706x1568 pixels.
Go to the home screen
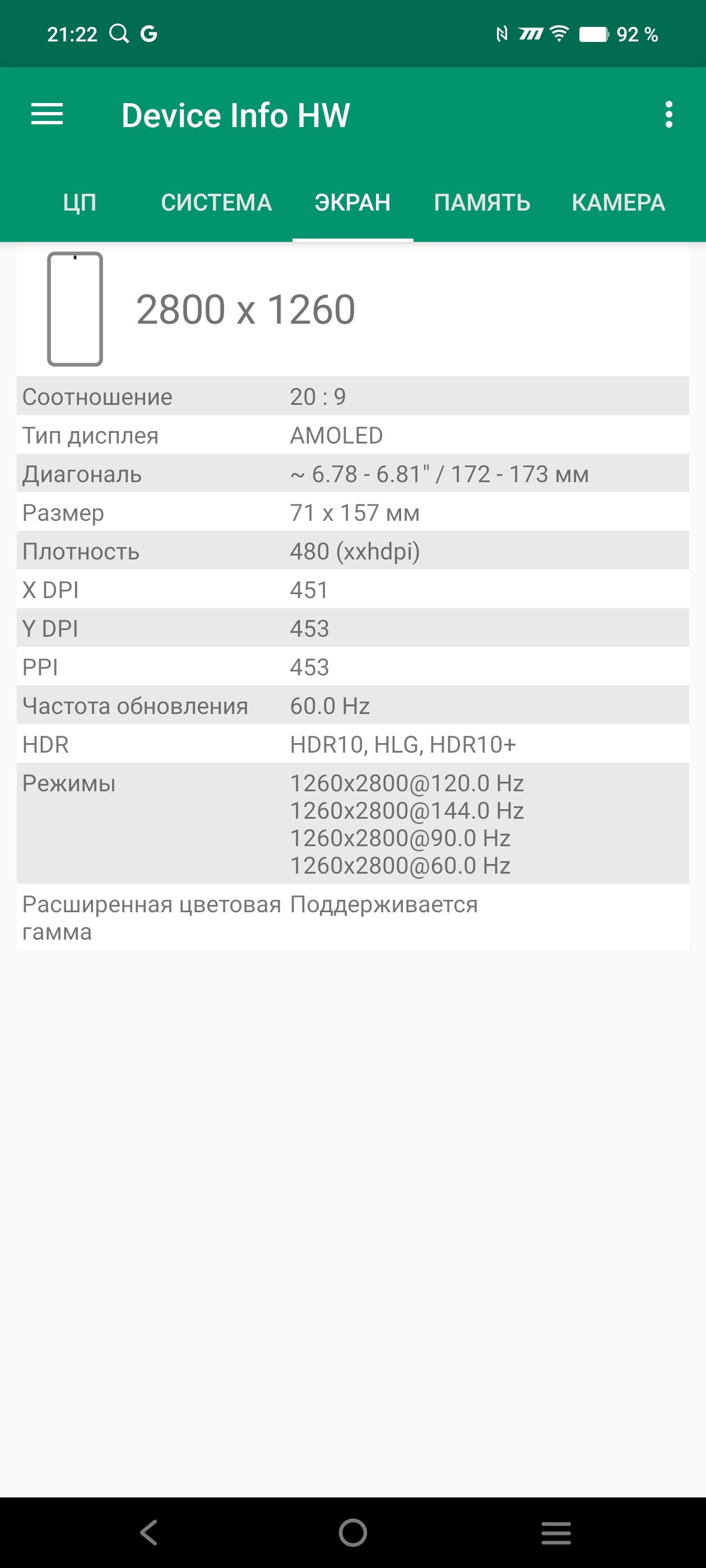[x=352, y=1533]
